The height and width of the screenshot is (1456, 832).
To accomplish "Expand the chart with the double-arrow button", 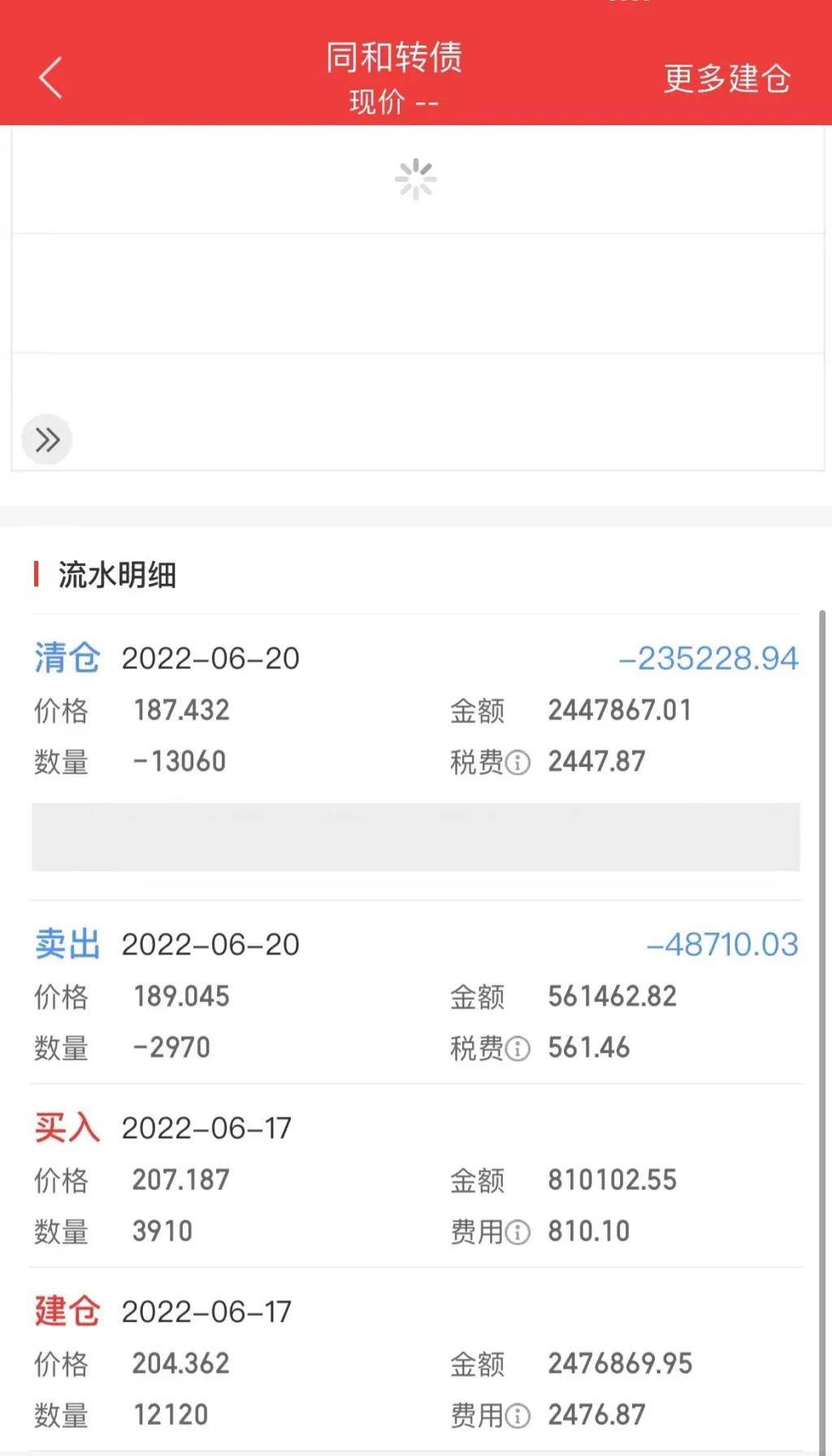I will coord(47,440).
